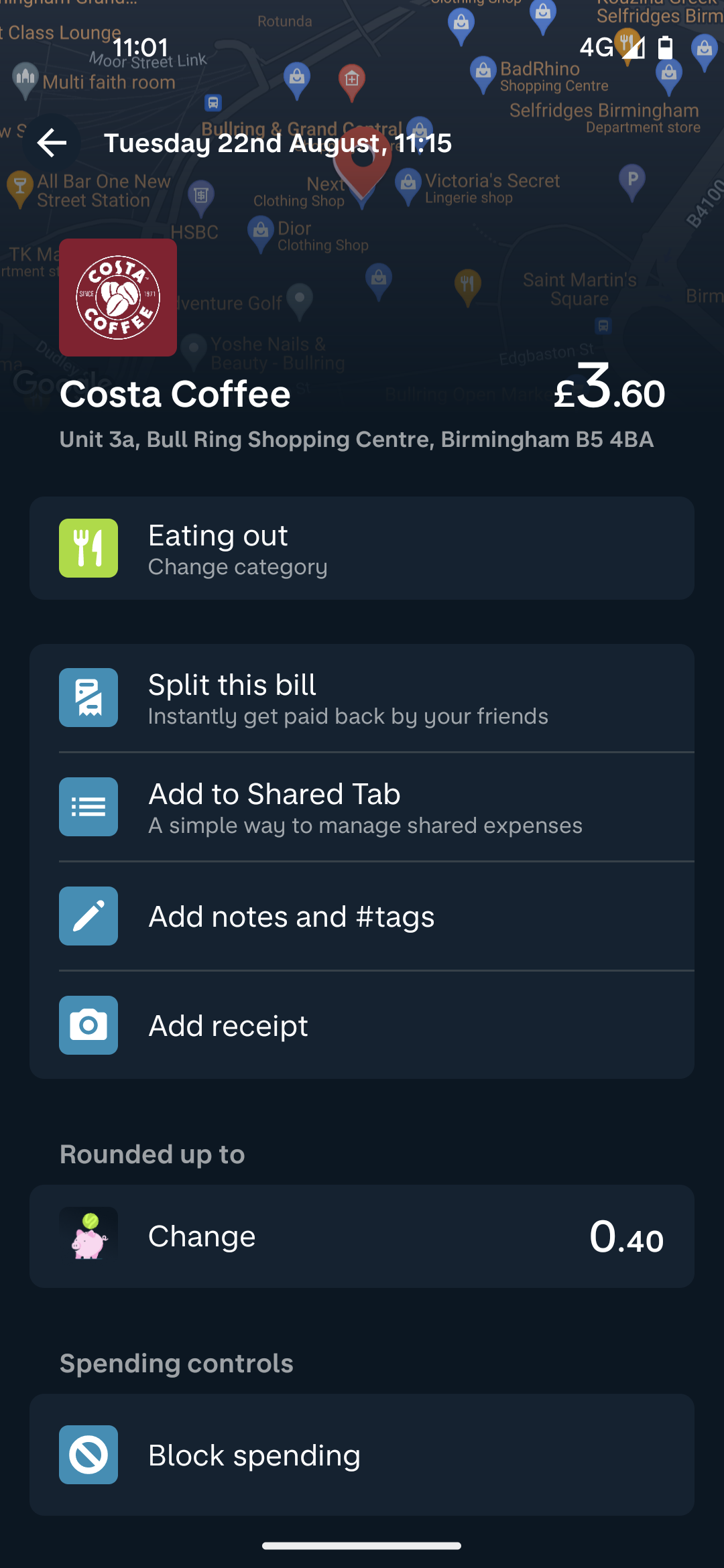The height and width of the screenshot is (1568, 724).
Task: Open Block spending control
Action: click(x=362, y=1455)
